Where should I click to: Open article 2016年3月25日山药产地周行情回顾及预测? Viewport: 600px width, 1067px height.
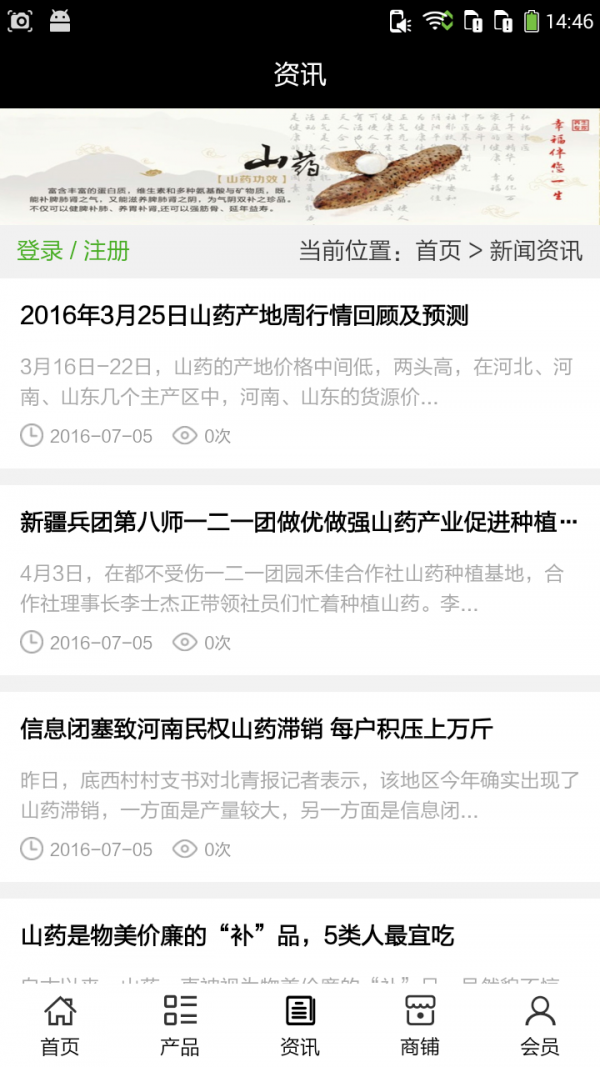(x=244, y=316)
